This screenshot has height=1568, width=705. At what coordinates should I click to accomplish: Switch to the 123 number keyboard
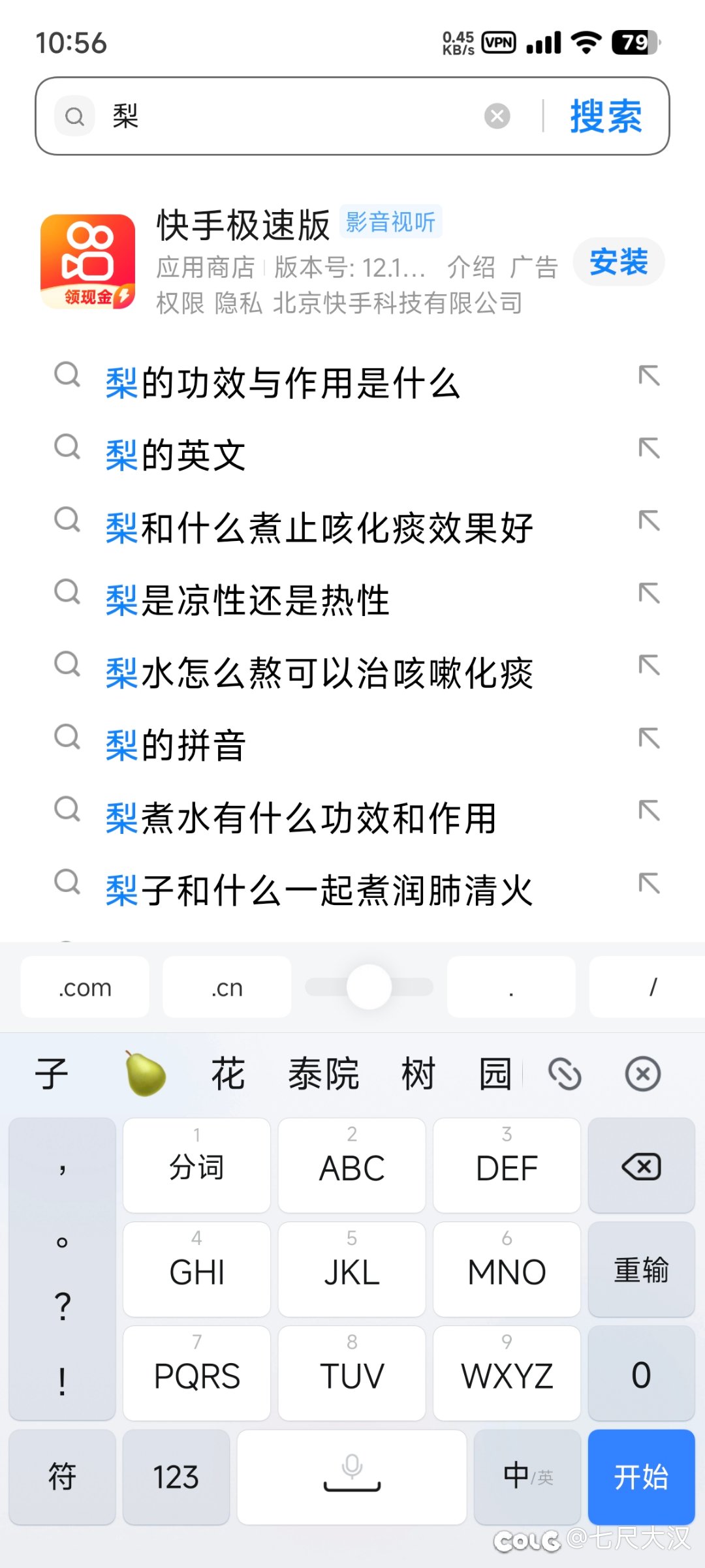tap(176, 1477)
